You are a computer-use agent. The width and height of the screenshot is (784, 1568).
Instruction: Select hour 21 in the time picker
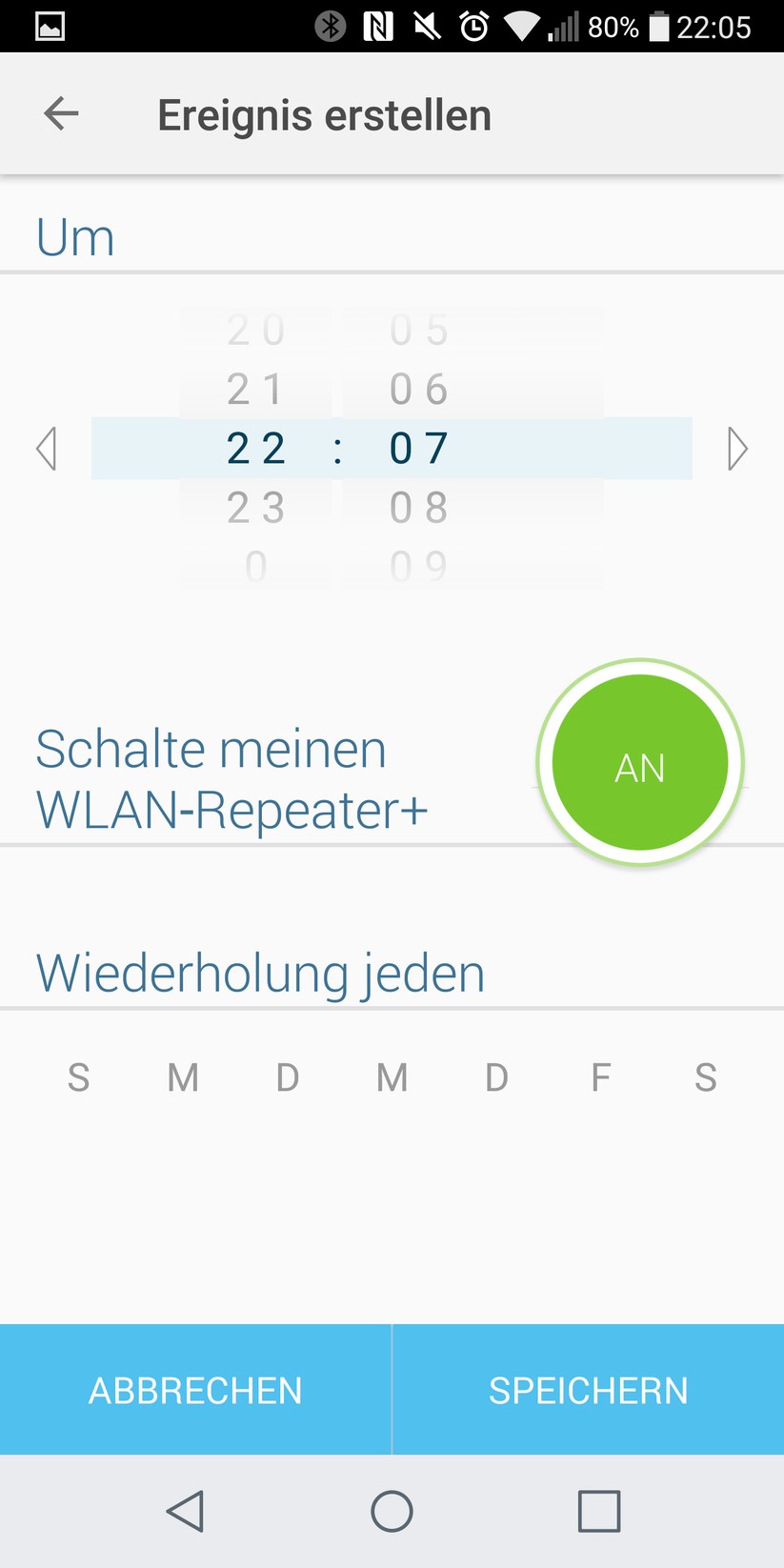tap(255, 390)
